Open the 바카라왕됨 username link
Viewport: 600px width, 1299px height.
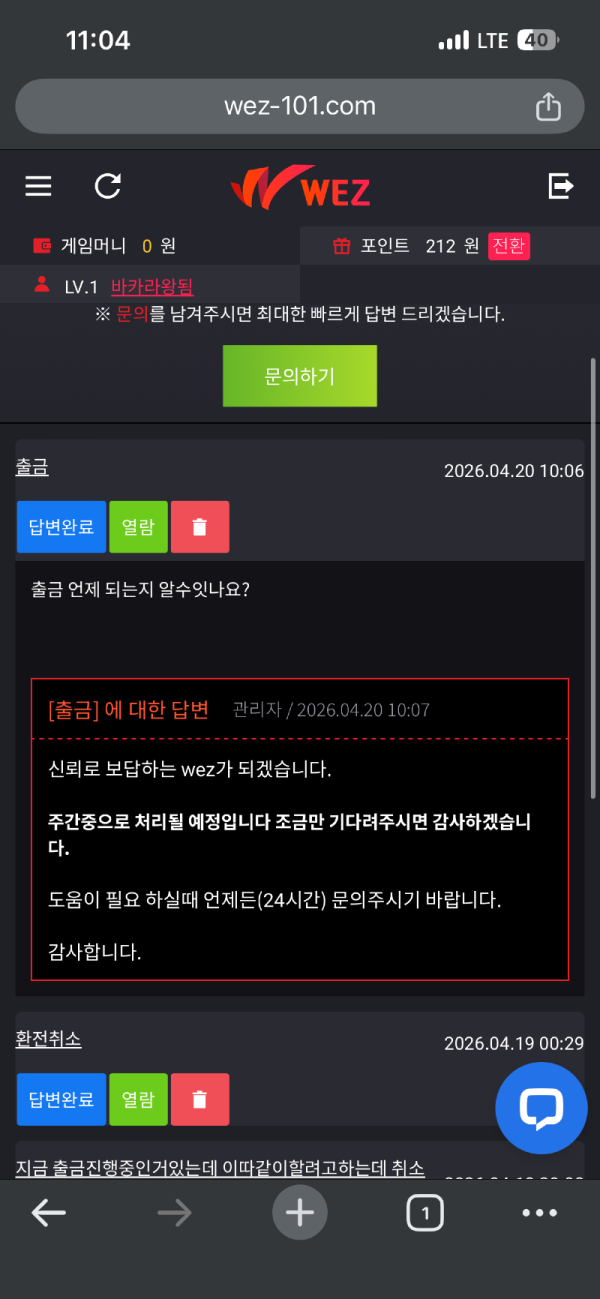point(151,287)
